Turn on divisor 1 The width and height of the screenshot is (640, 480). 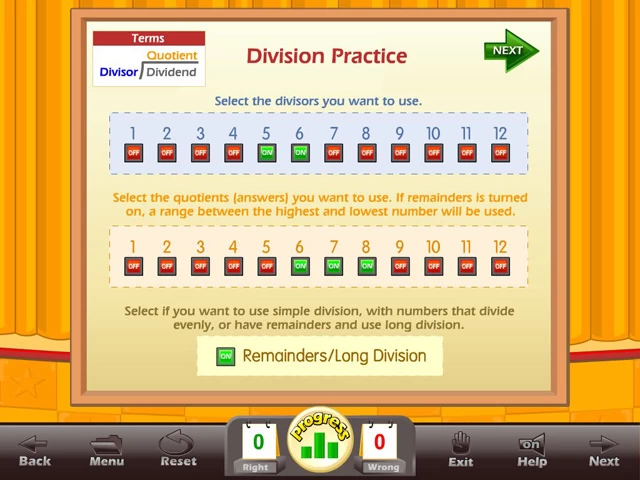coord(133,153)
